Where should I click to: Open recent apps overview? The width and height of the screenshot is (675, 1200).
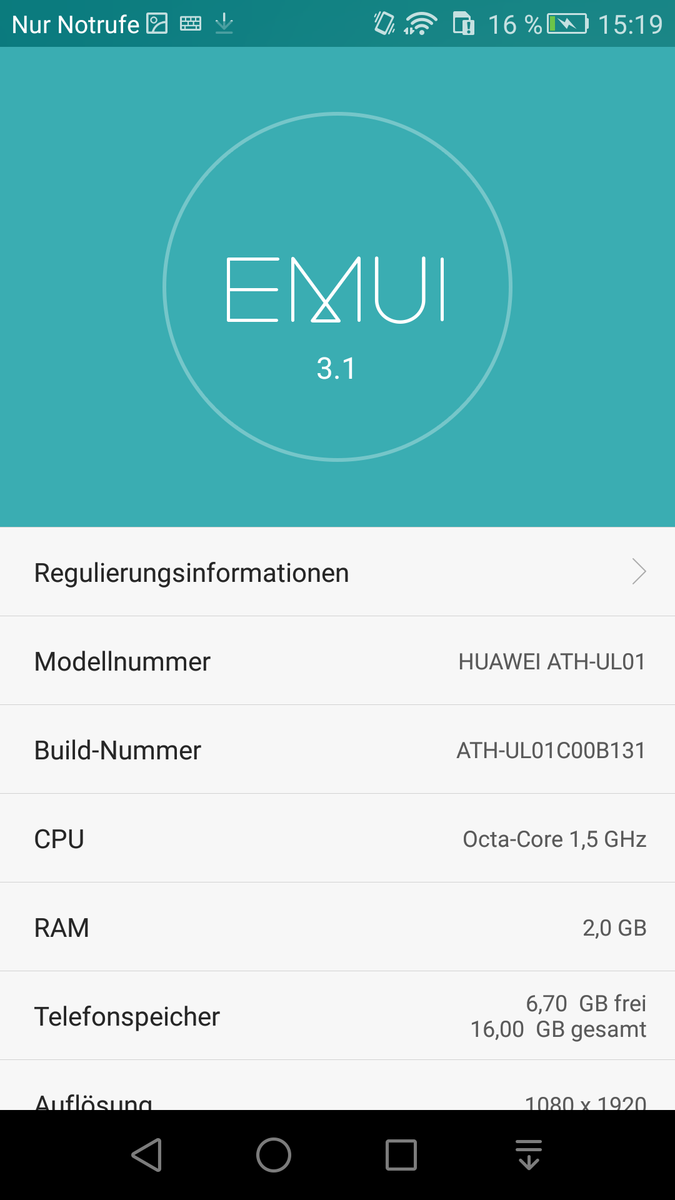tap(401, 1155)
